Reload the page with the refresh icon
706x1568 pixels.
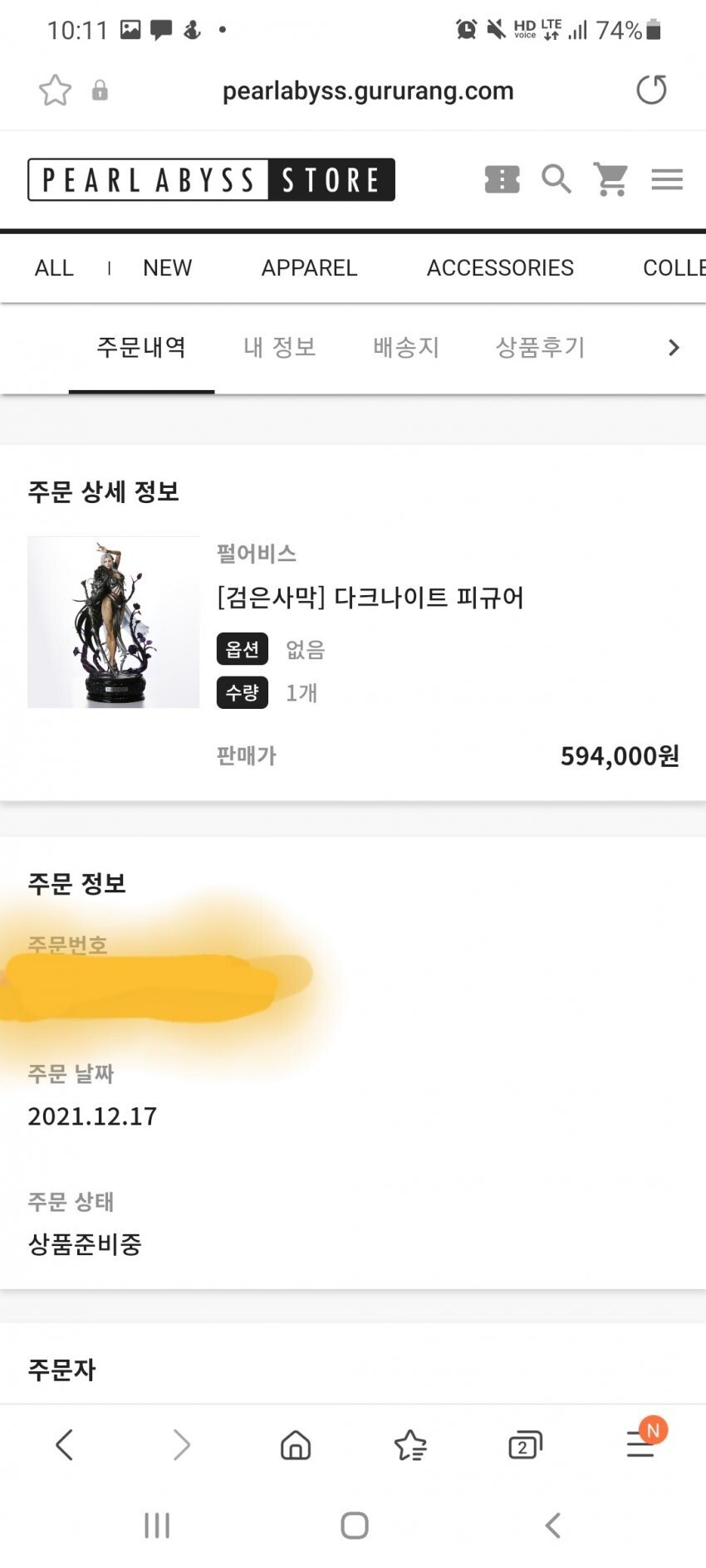coord(651,90)
